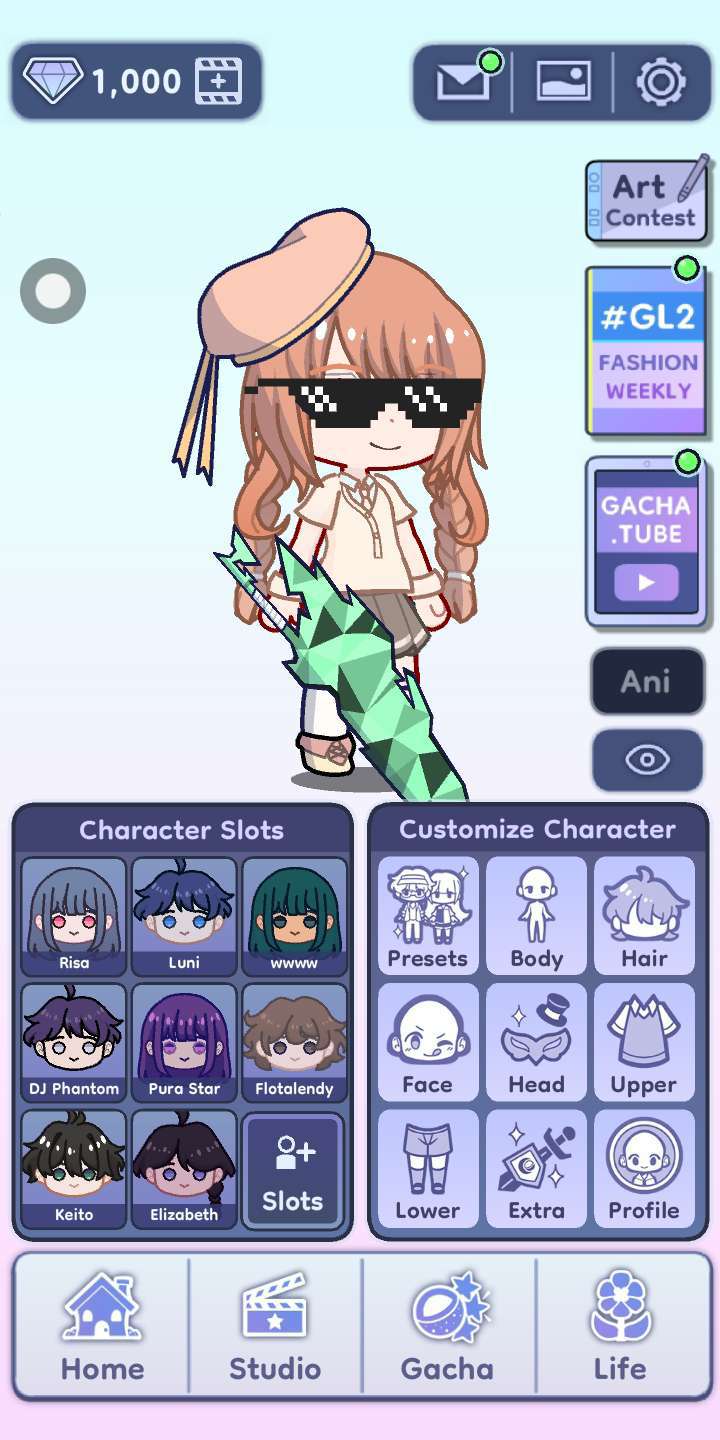
Task: Select the Pura Star character slot
Action: (x=184, y=1042)
